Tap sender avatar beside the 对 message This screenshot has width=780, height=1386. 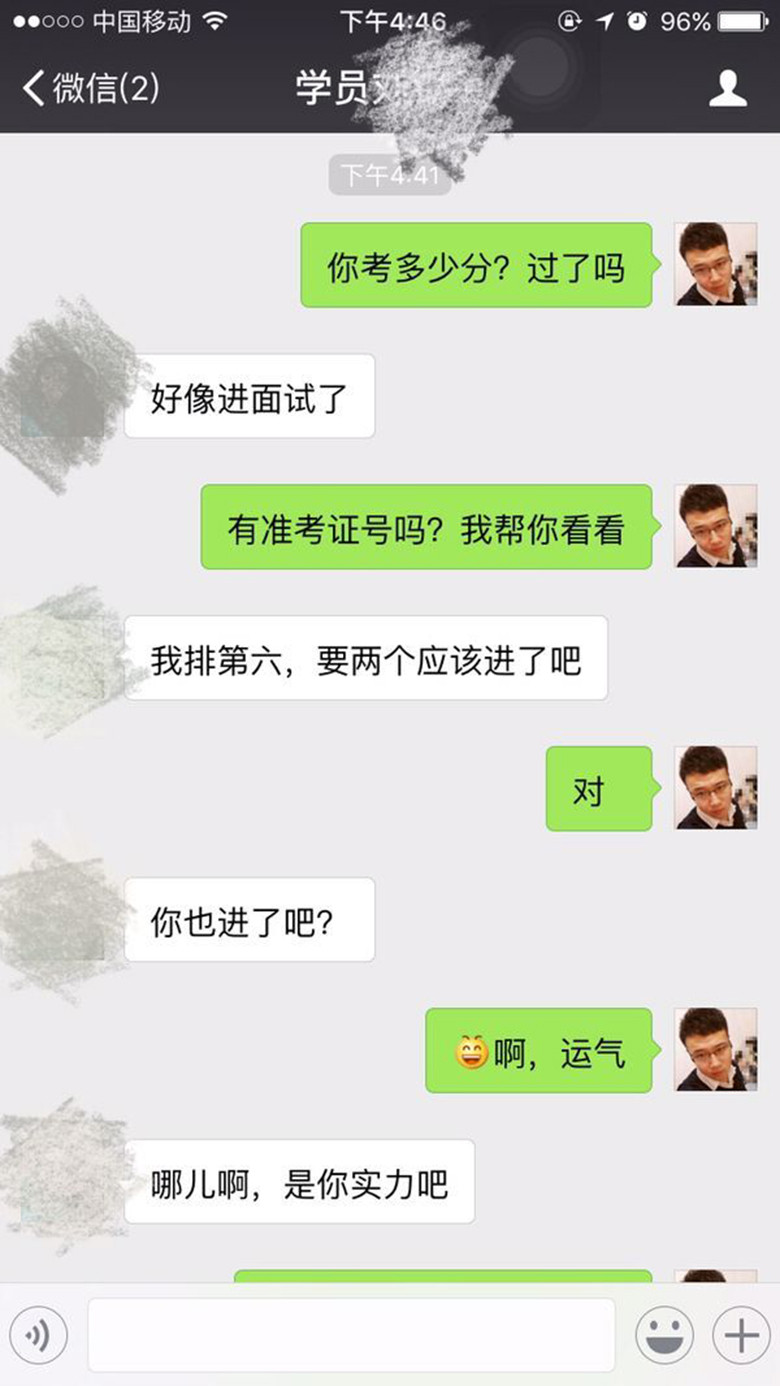tap(716, 788)
